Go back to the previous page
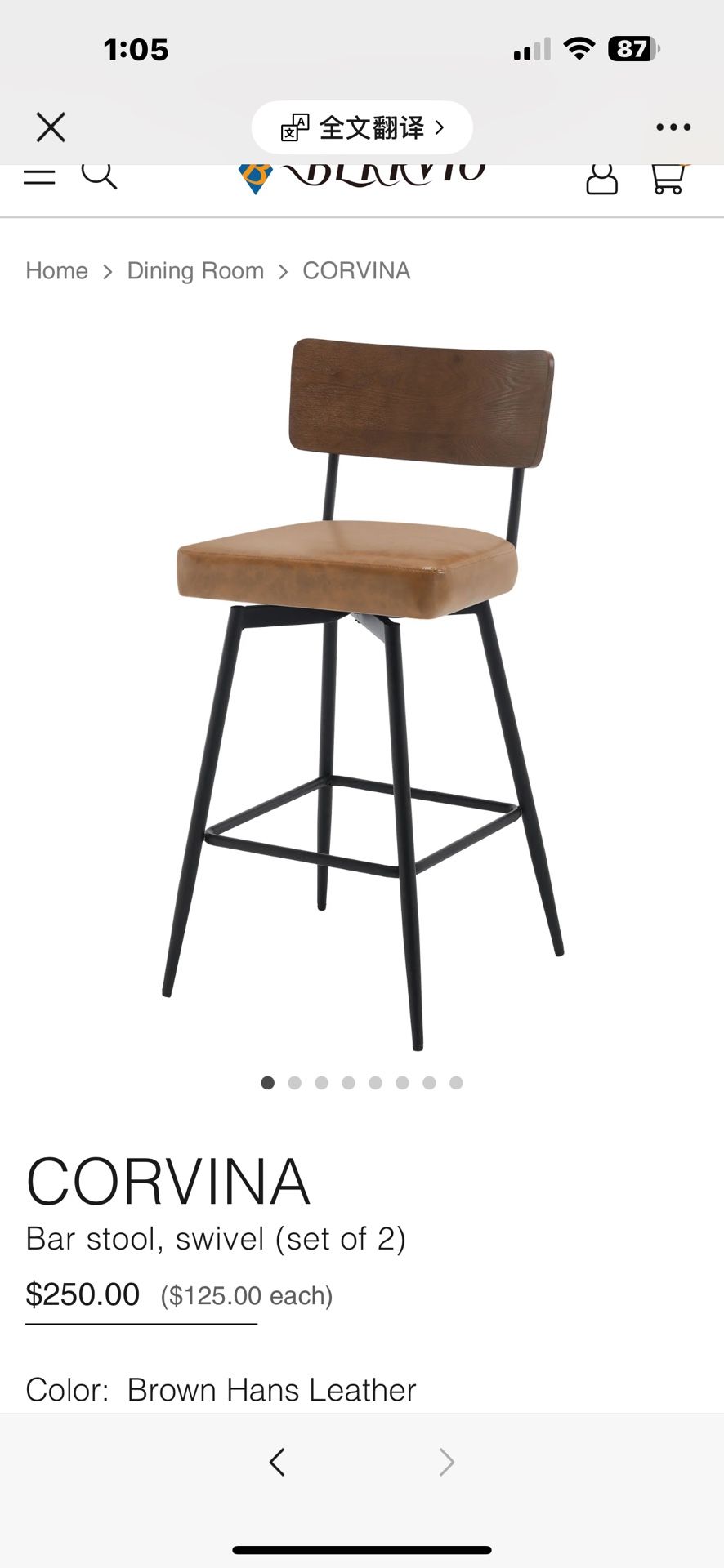 coord(277,1462)
